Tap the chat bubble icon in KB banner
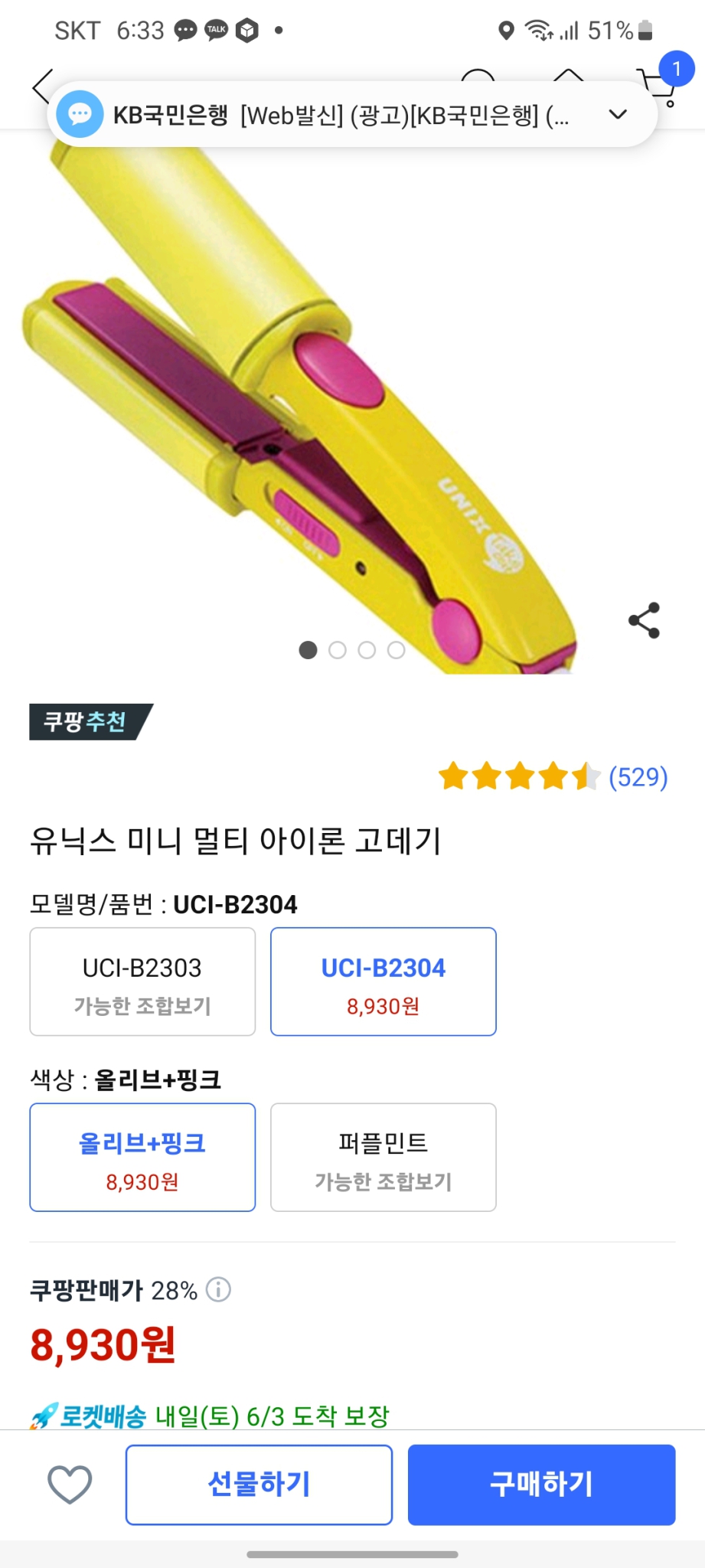 coord(80,114)
